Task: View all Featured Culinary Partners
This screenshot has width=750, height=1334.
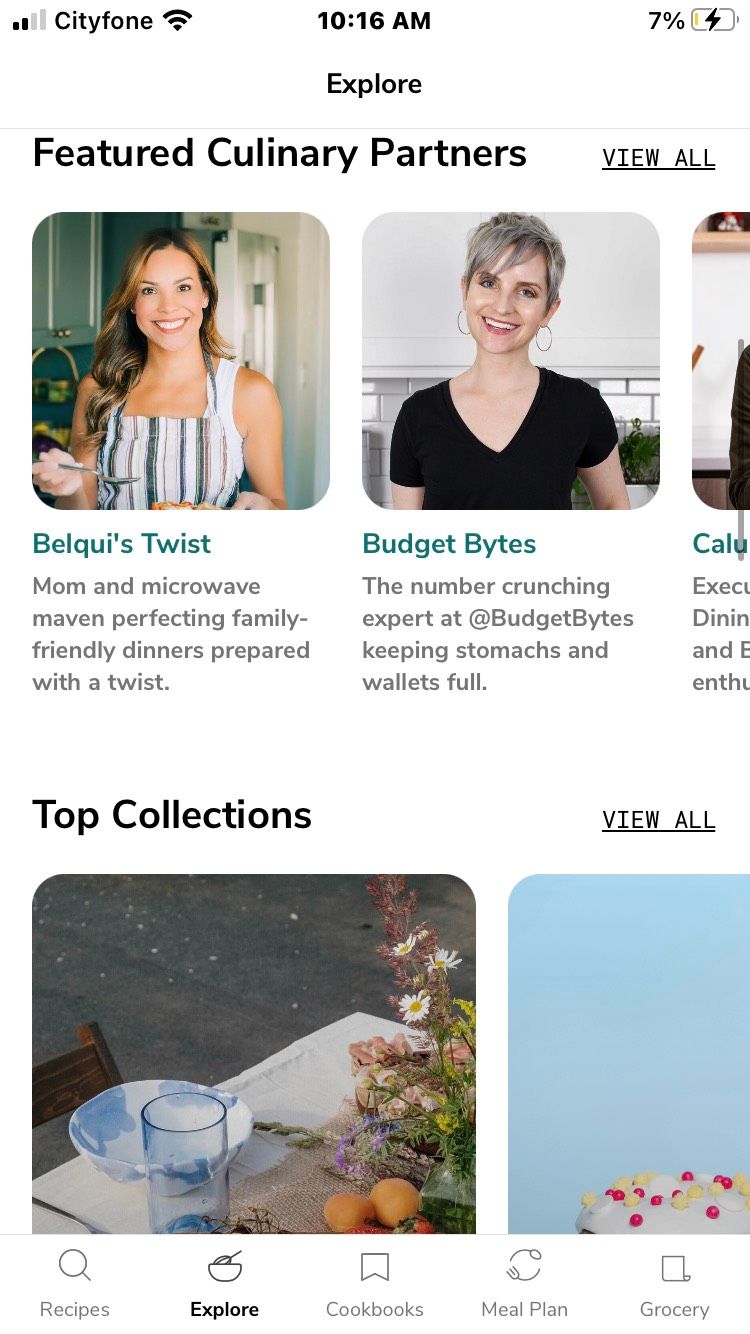Action: pyautogui.click(x=658, y=158)
